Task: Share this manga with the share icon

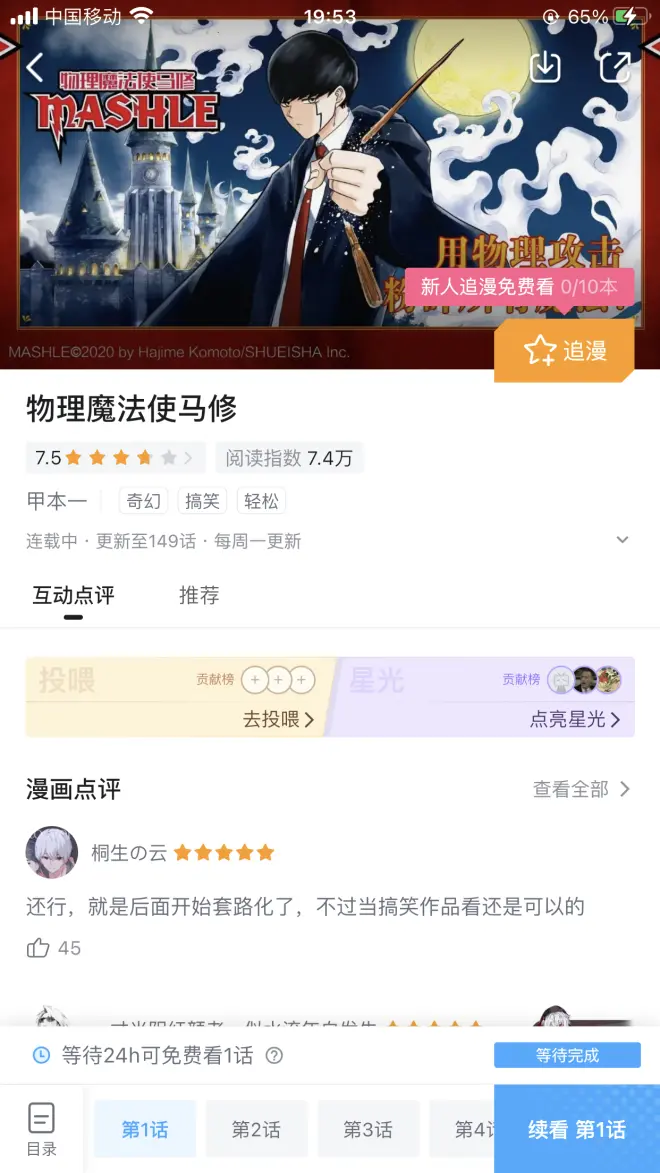Action: coord(614,66)
